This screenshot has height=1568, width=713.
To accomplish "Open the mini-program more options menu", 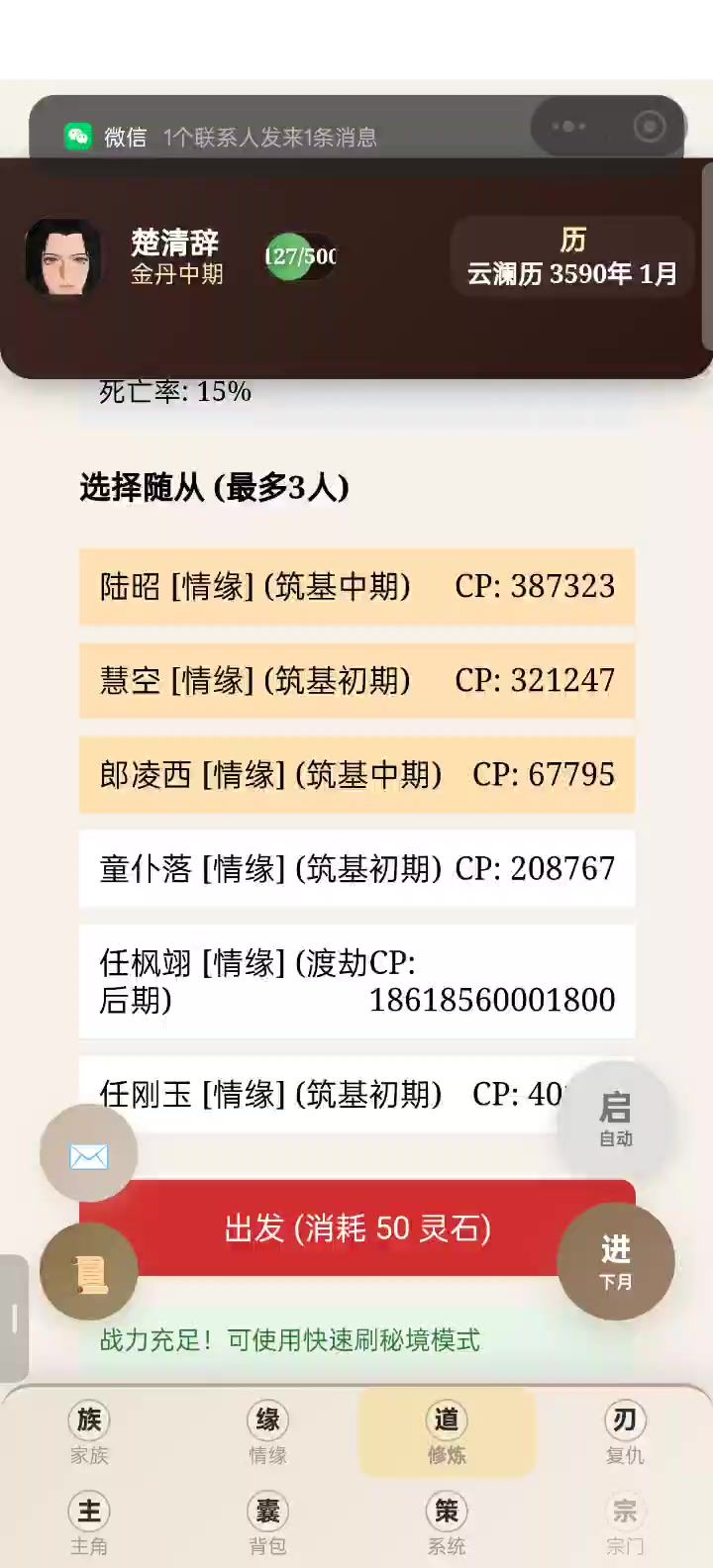I will pos(568,127).
